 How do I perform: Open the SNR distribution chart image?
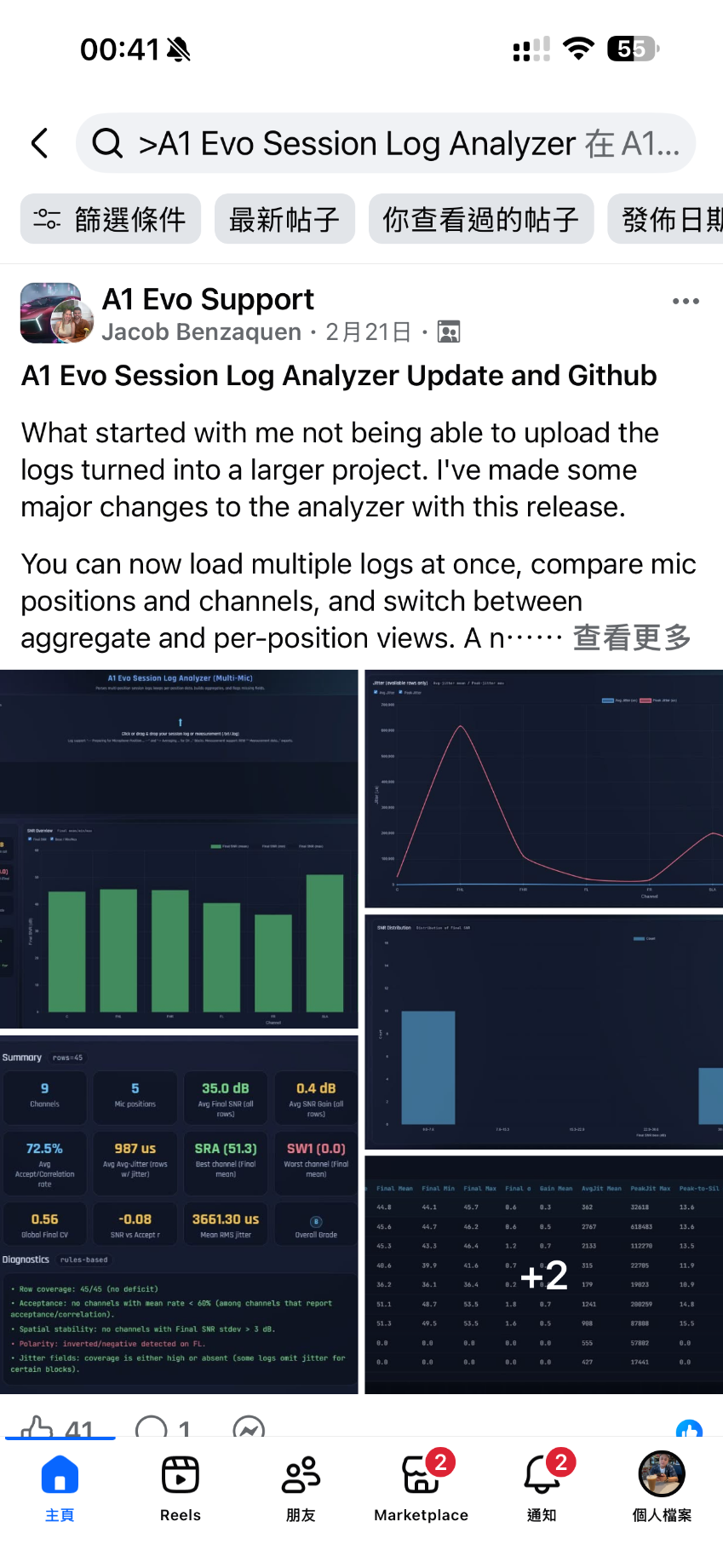coord(543,1032)
